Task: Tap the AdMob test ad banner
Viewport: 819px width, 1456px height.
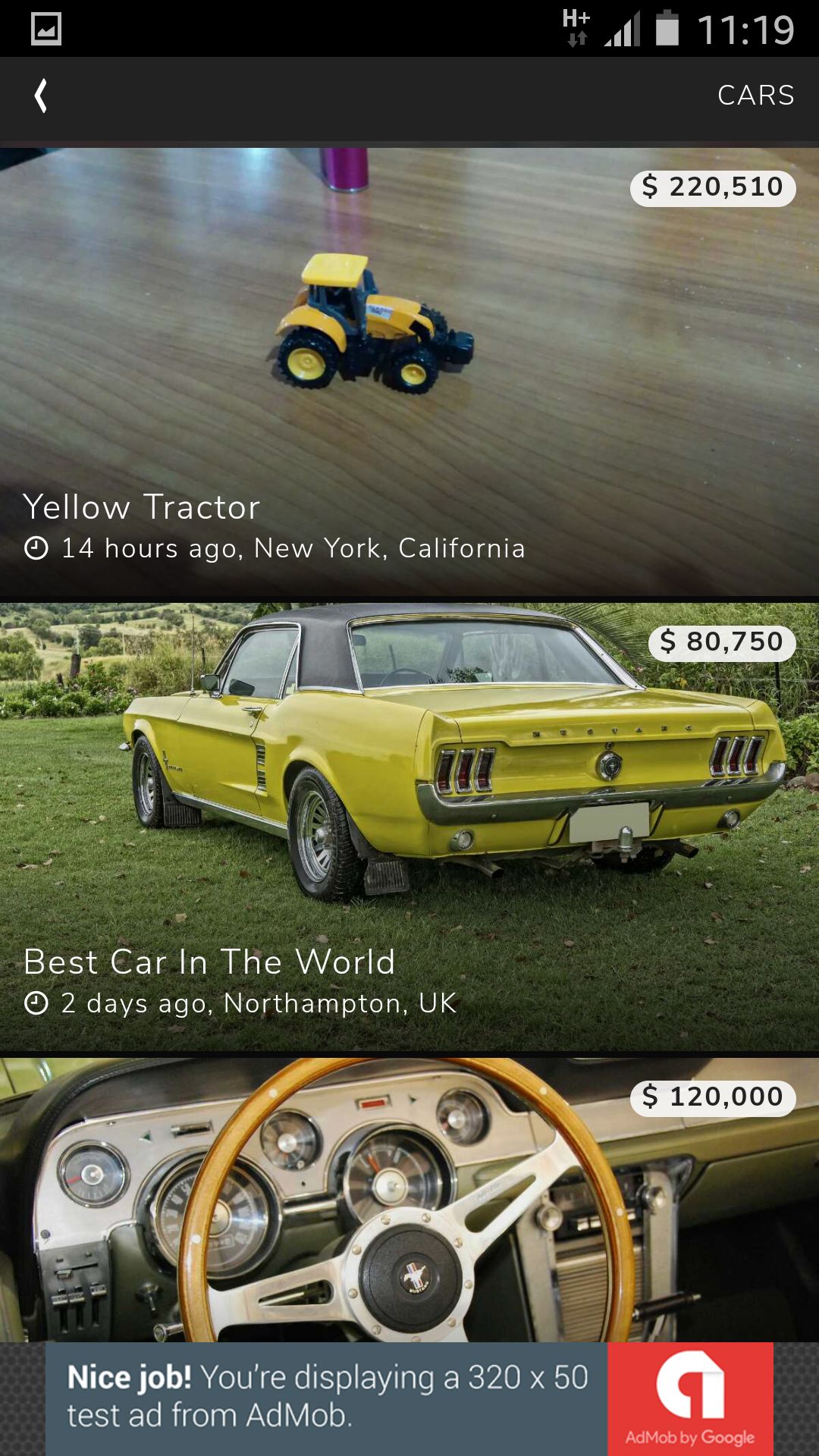Action: [409, 1398]
